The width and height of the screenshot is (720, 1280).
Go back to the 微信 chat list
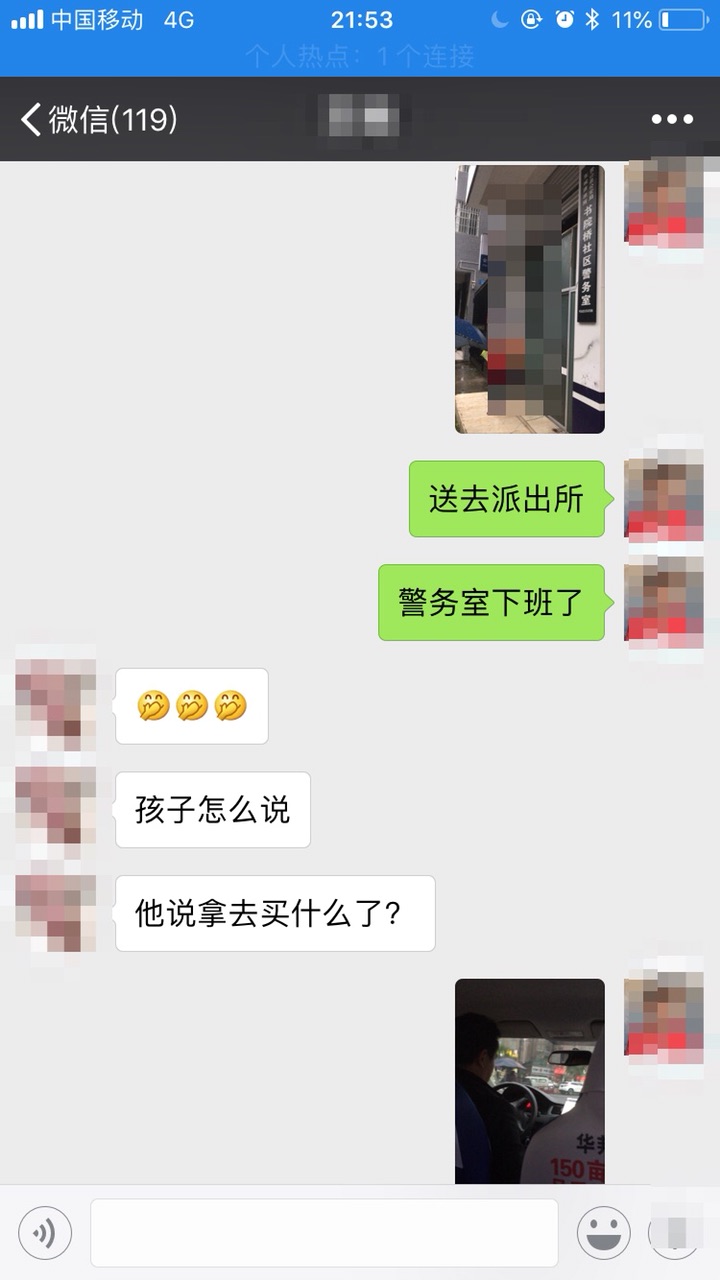98,120
